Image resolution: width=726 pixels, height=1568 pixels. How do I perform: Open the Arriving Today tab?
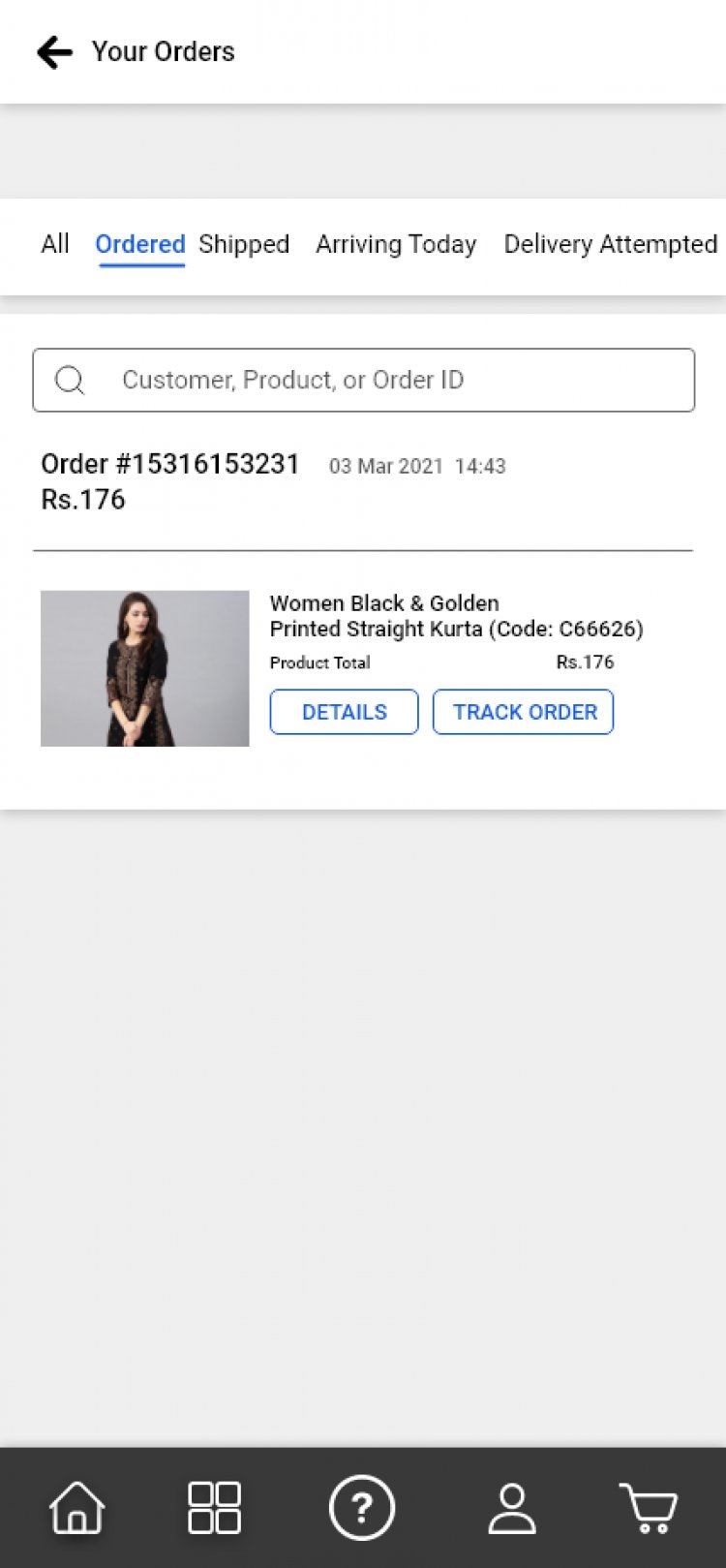[x=396, y=244]
